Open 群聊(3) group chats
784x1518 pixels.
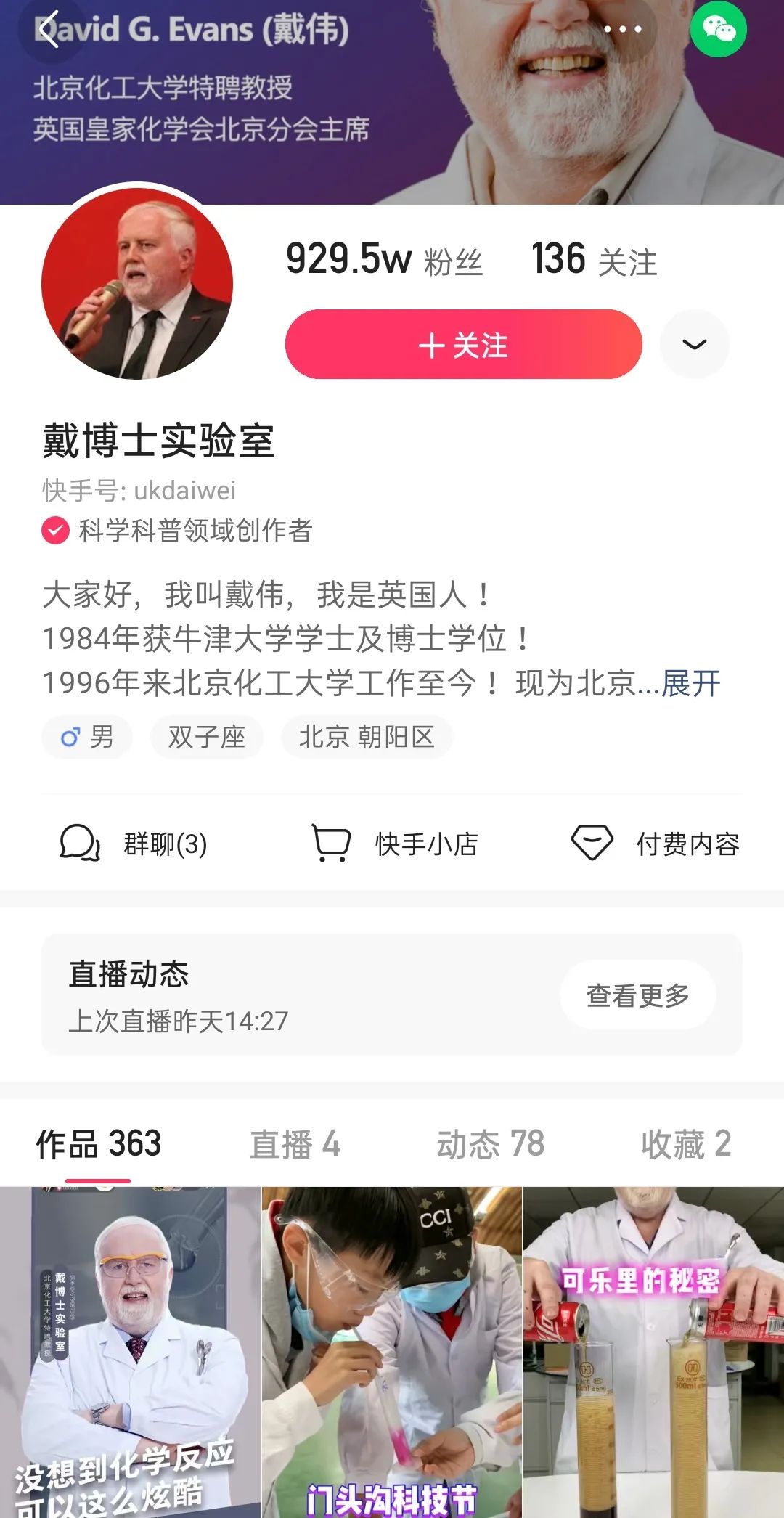(134, 844)
